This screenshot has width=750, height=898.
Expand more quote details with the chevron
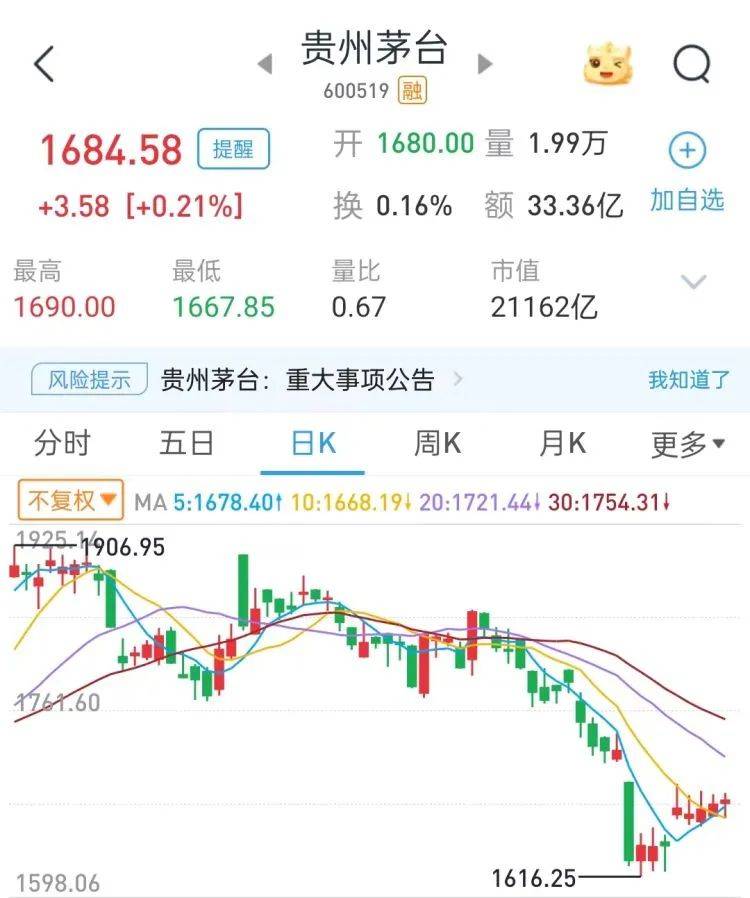pyautogui.click(x=694, y=281)
